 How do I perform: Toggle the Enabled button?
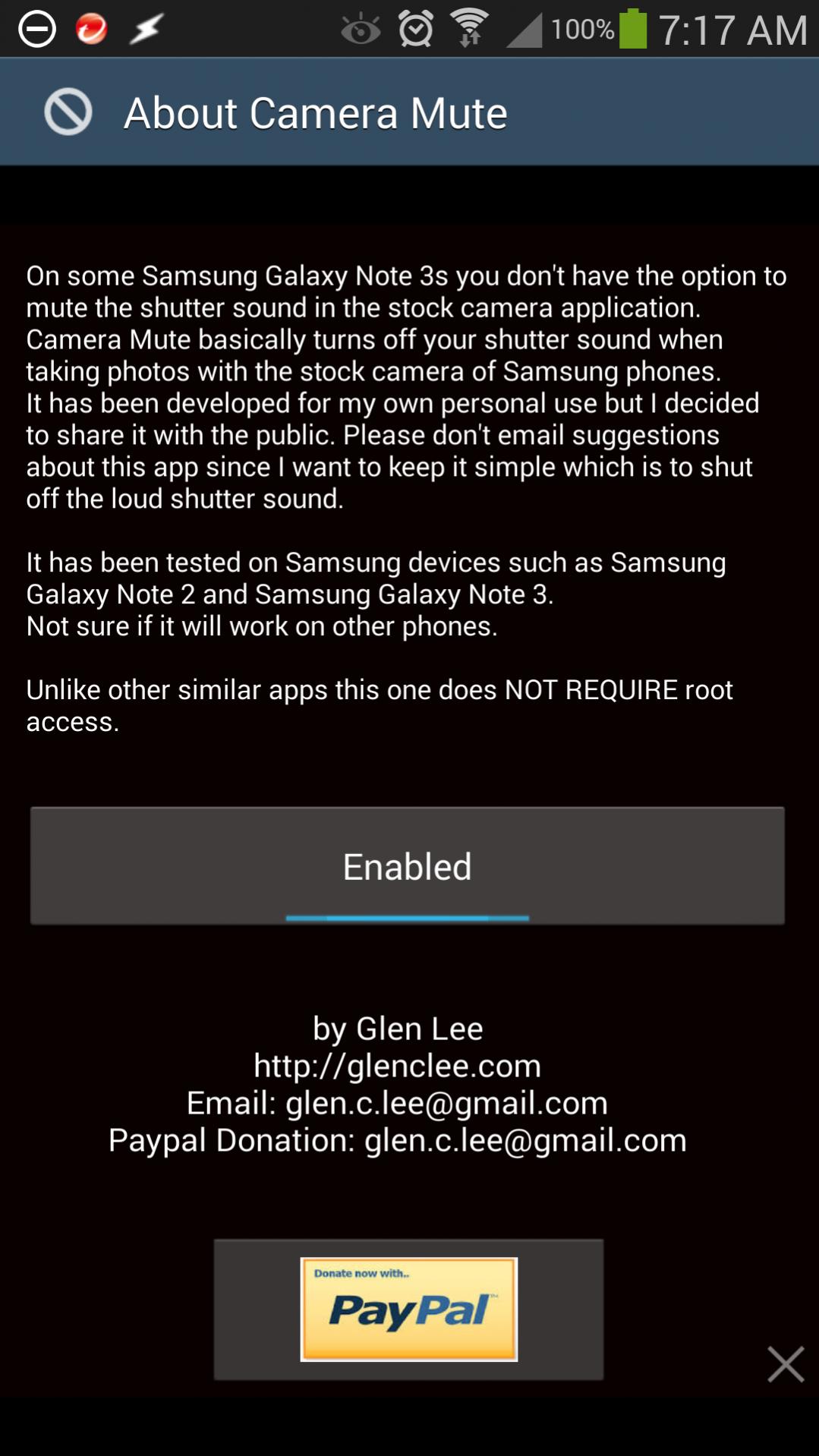coord(408,866)
